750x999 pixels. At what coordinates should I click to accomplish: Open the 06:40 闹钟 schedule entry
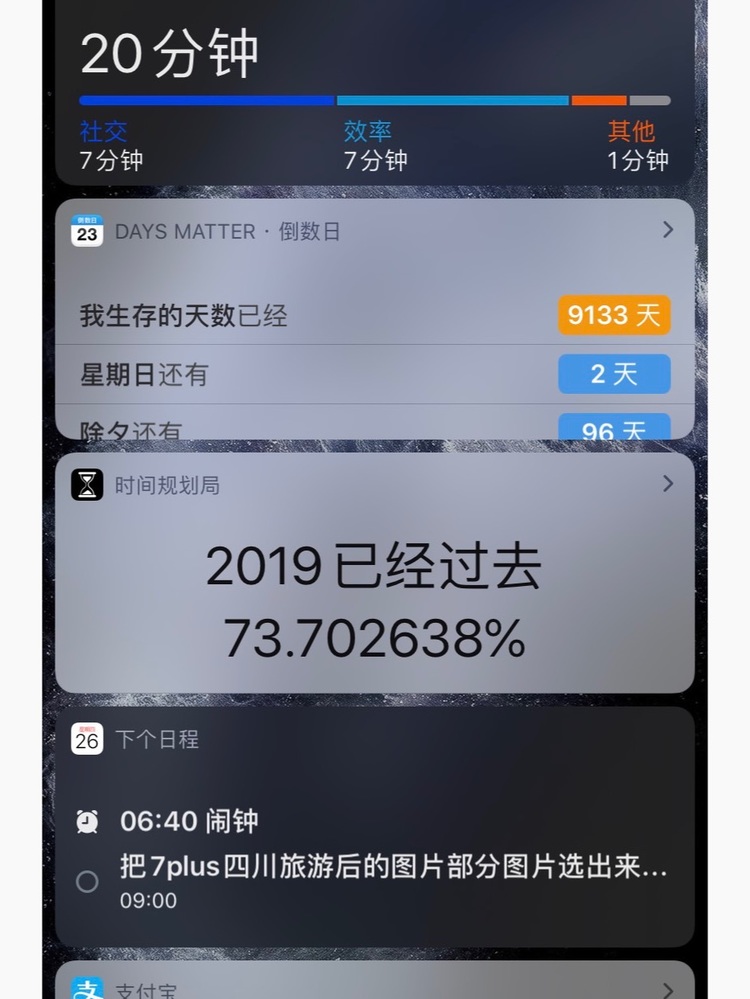point(190,822)
